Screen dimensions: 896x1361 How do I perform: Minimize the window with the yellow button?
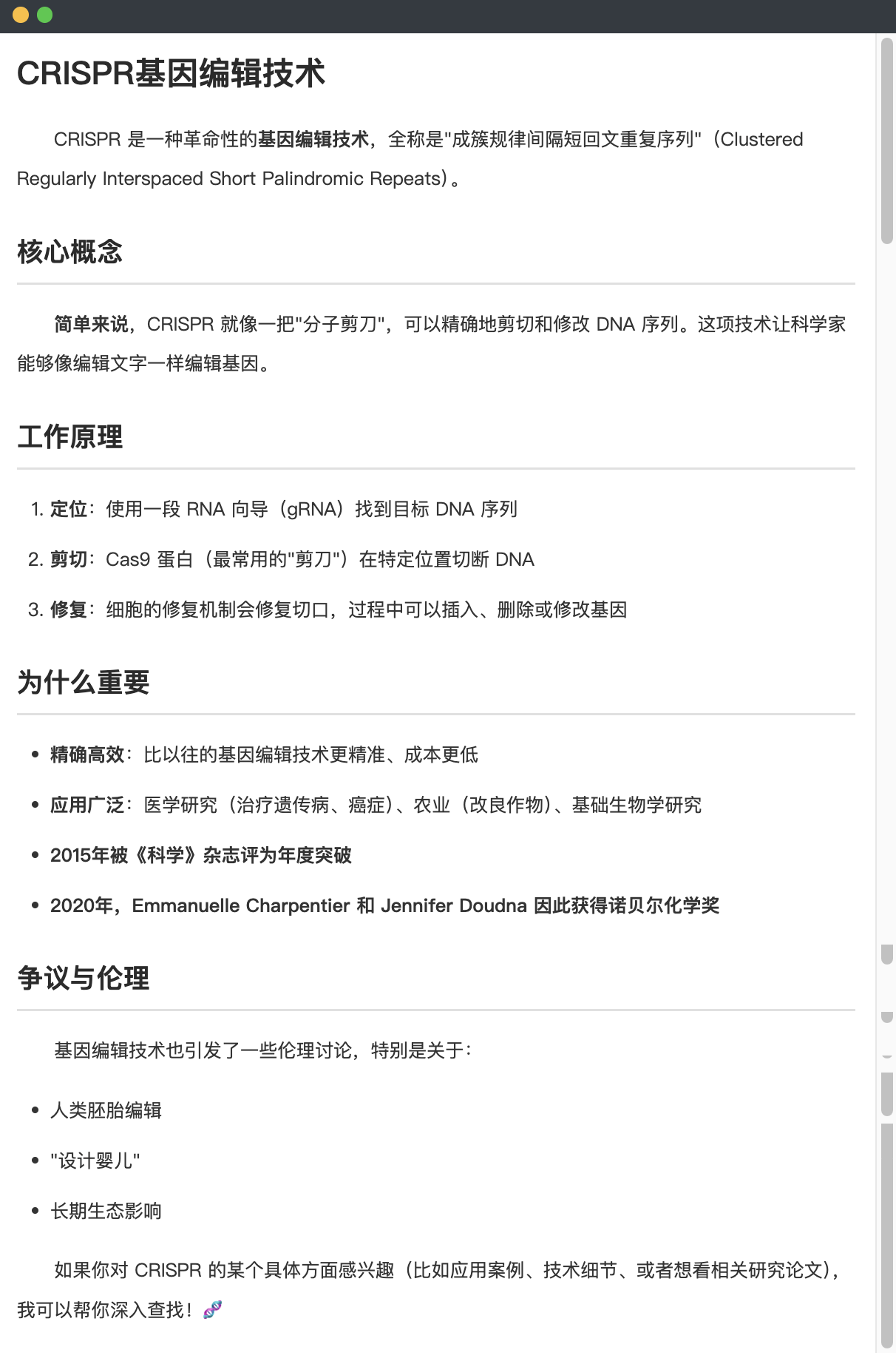coord(21,15)
